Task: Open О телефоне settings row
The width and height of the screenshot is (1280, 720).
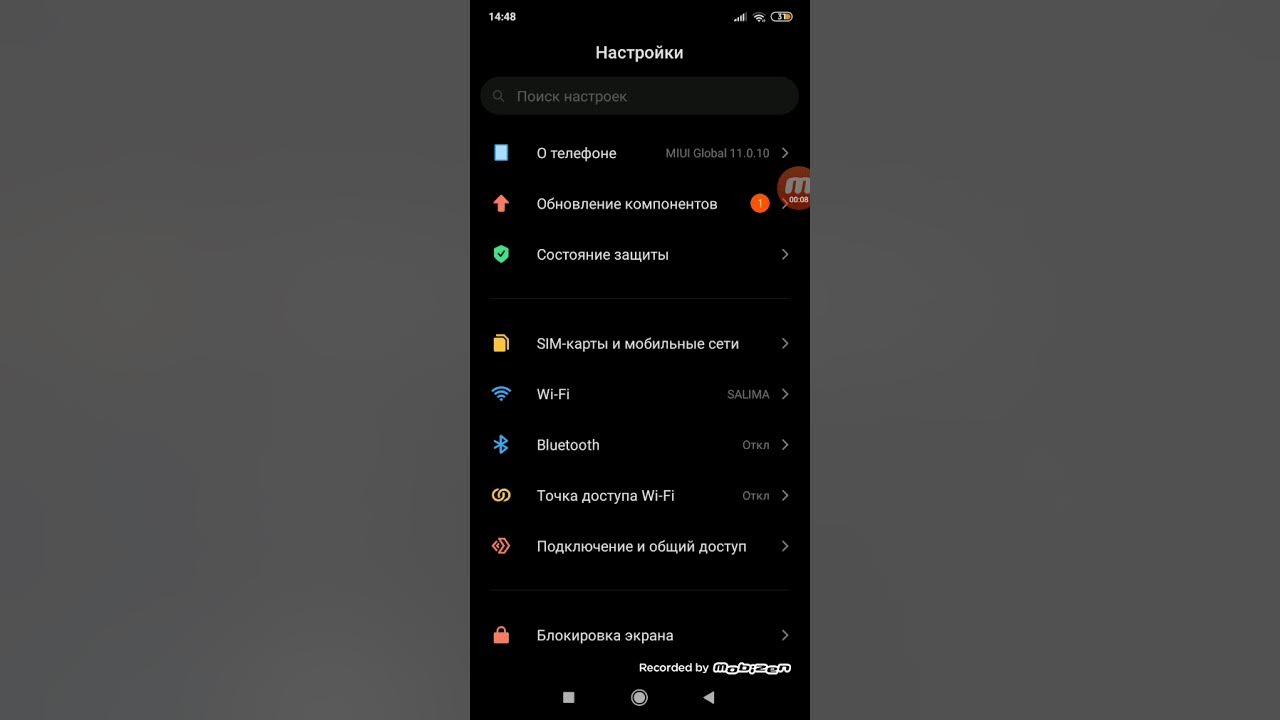Action: [x=639, y=153]
